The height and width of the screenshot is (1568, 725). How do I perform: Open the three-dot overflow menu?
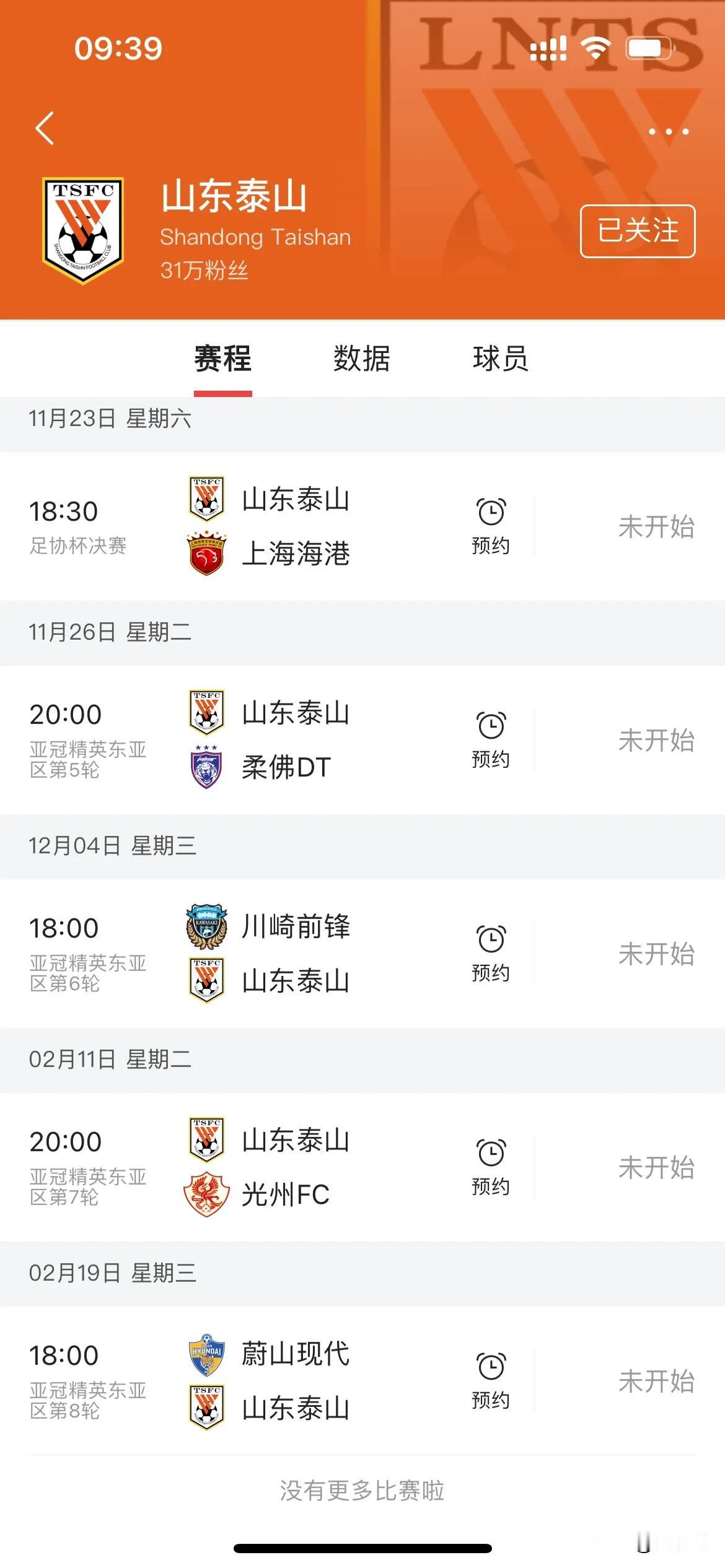(668, 131)
